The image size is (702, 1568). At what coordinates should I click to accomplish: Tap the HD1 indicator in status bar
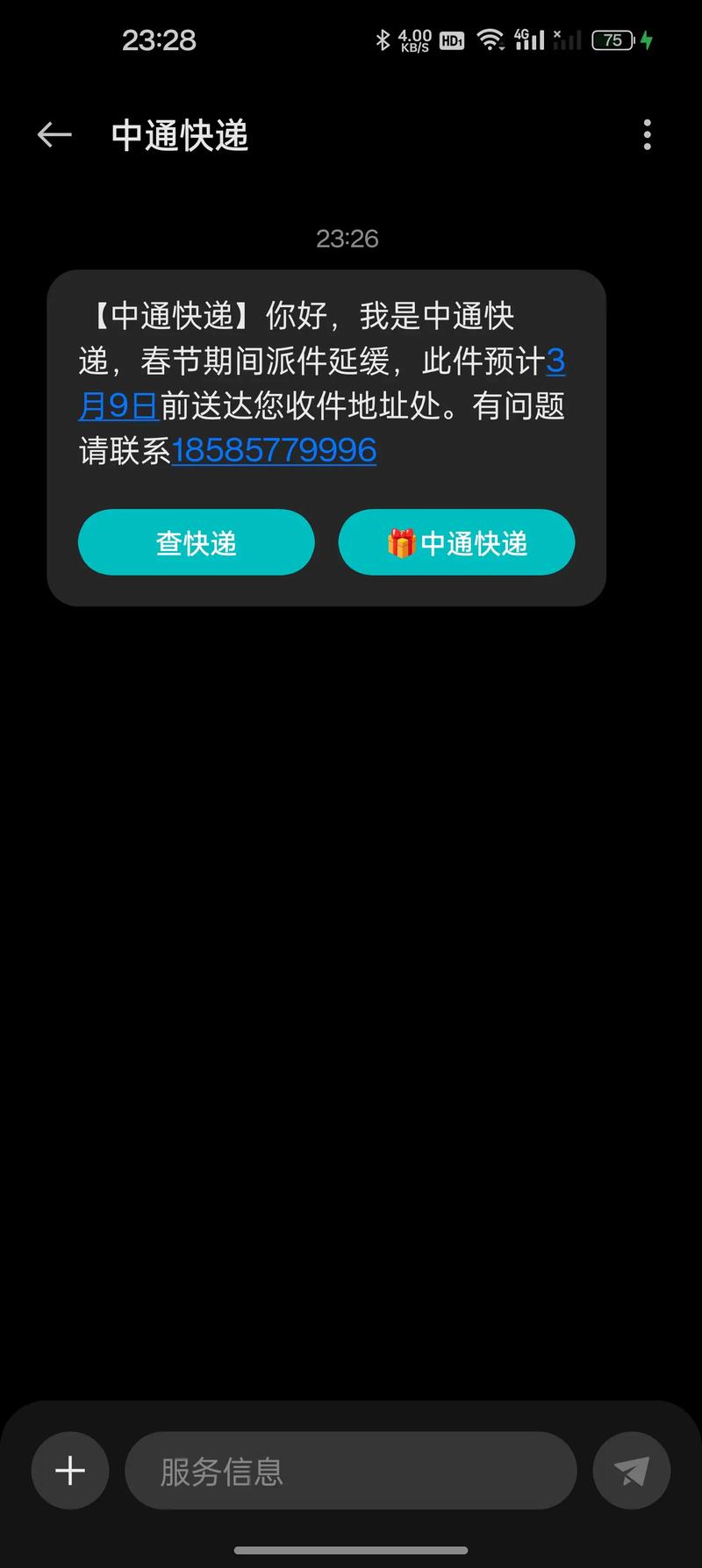click(x=451, y=39)
